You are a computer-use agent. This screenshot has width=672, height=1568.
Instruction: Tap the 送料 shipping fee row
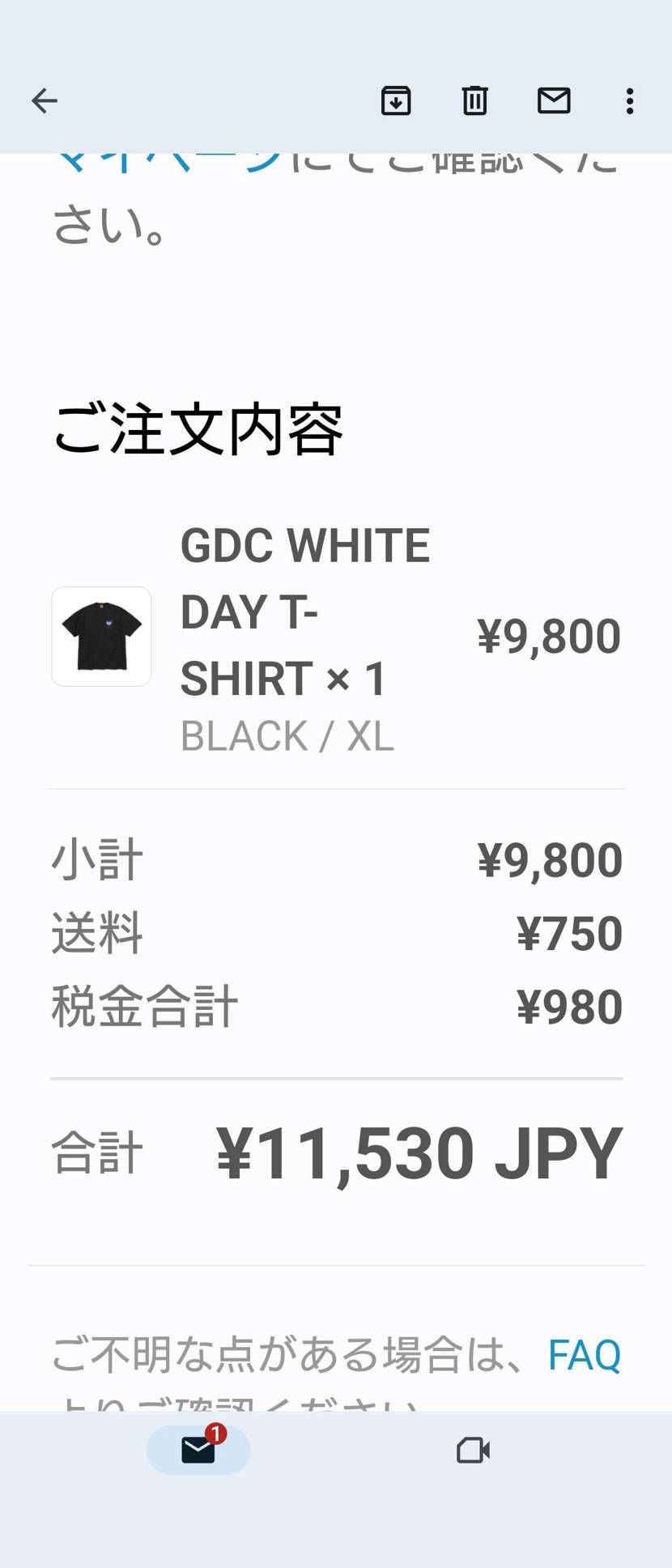coord(96,931)
